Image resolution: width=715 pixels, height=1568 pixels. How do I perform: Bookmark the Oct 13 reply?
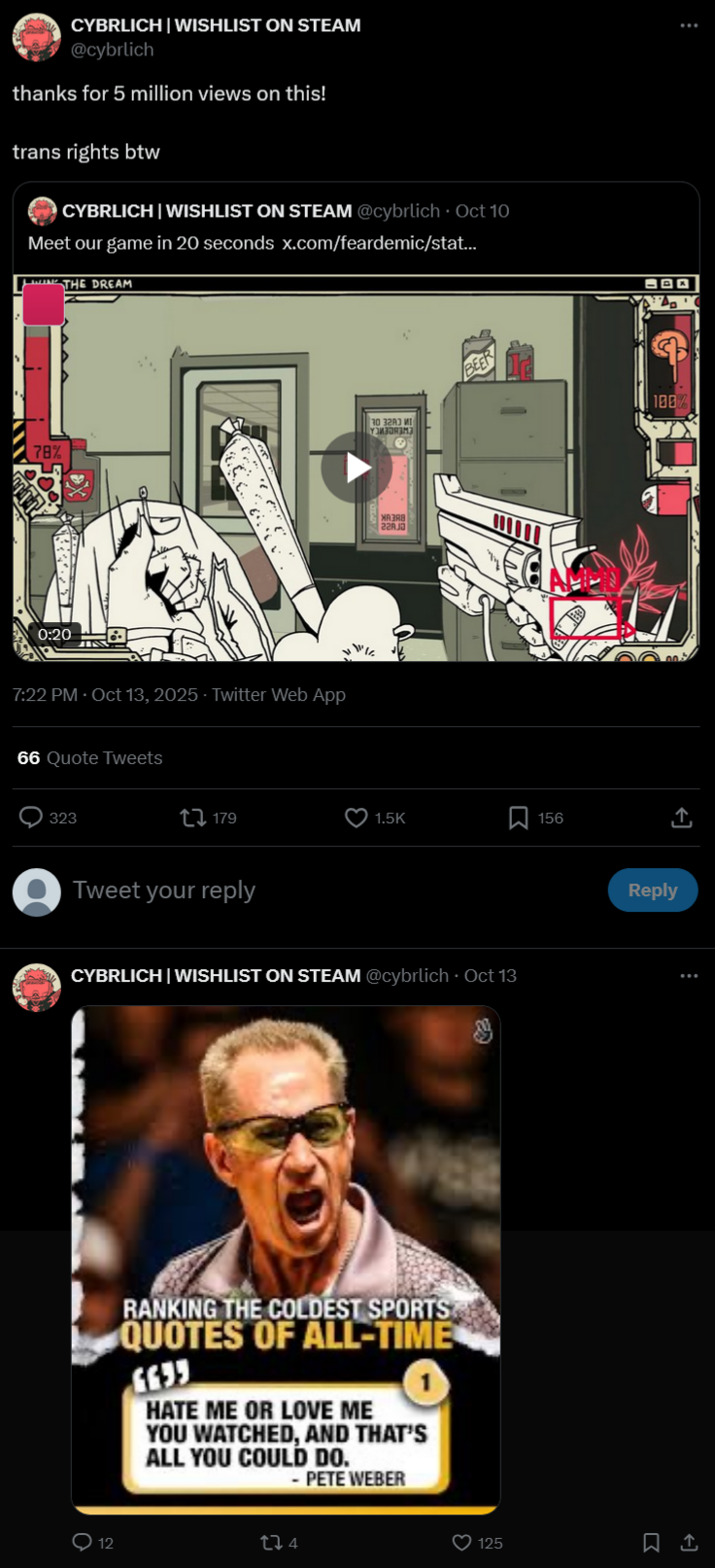[651, 1542]
